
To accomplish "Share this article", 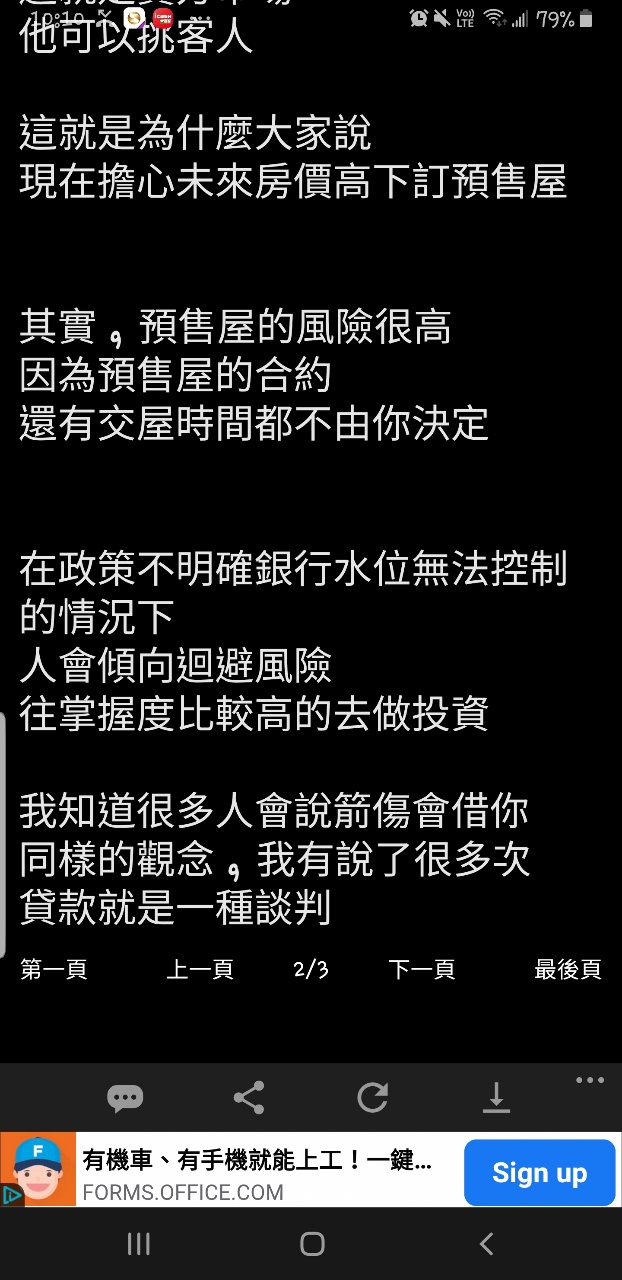I will (x=249, y=1098).
